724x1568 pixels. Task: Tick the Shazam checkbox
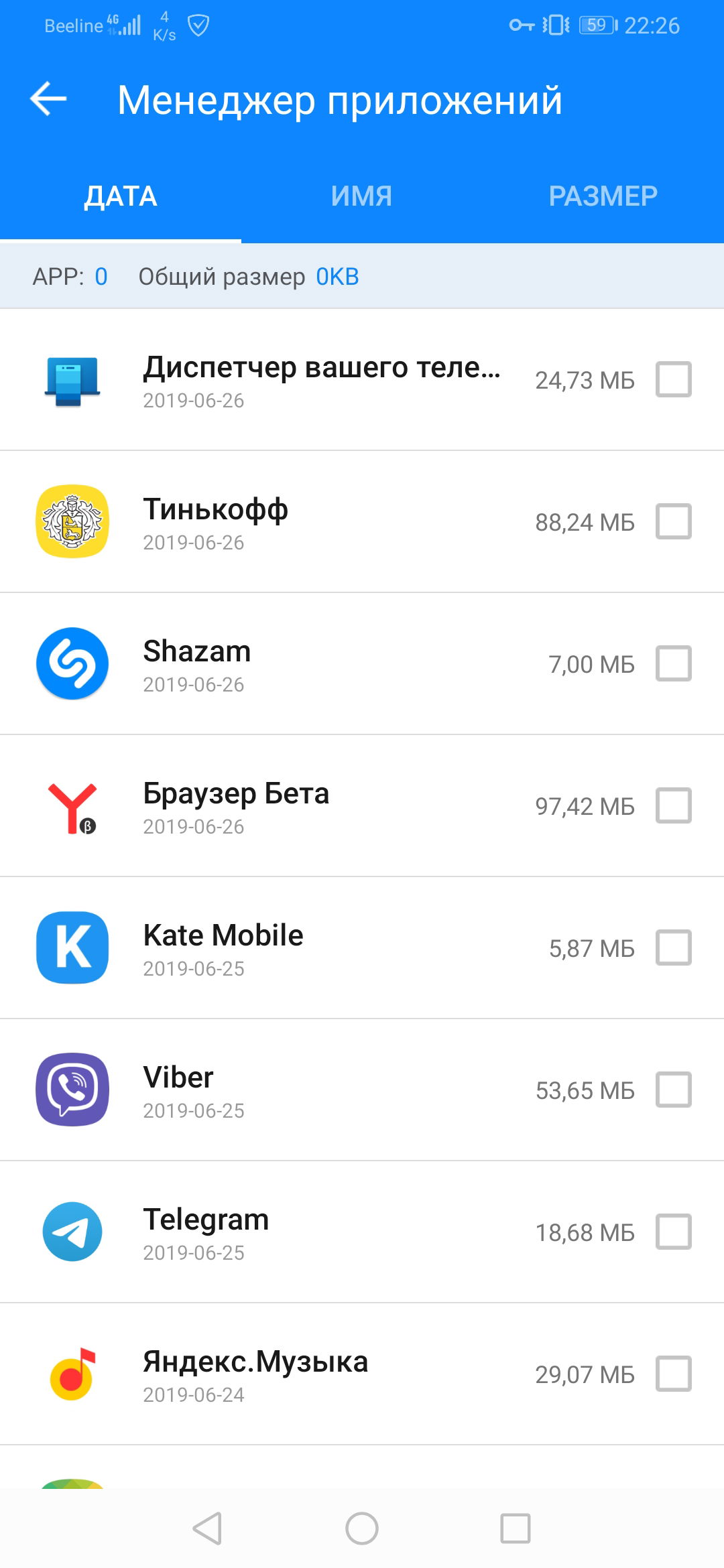(x=673, y=663)
